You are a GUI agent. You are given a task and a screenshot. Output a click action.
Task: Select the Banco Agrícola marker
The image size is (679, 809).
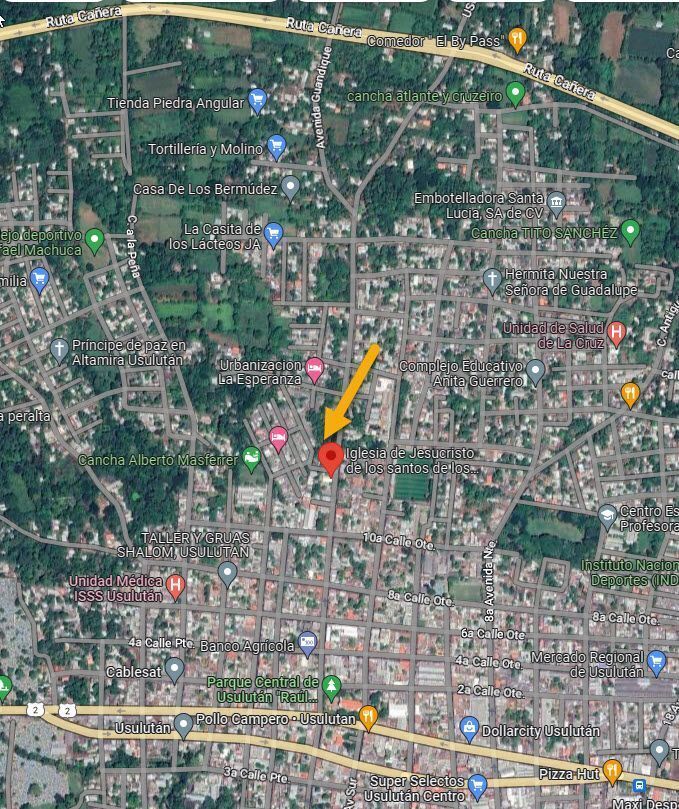(308, 642)
